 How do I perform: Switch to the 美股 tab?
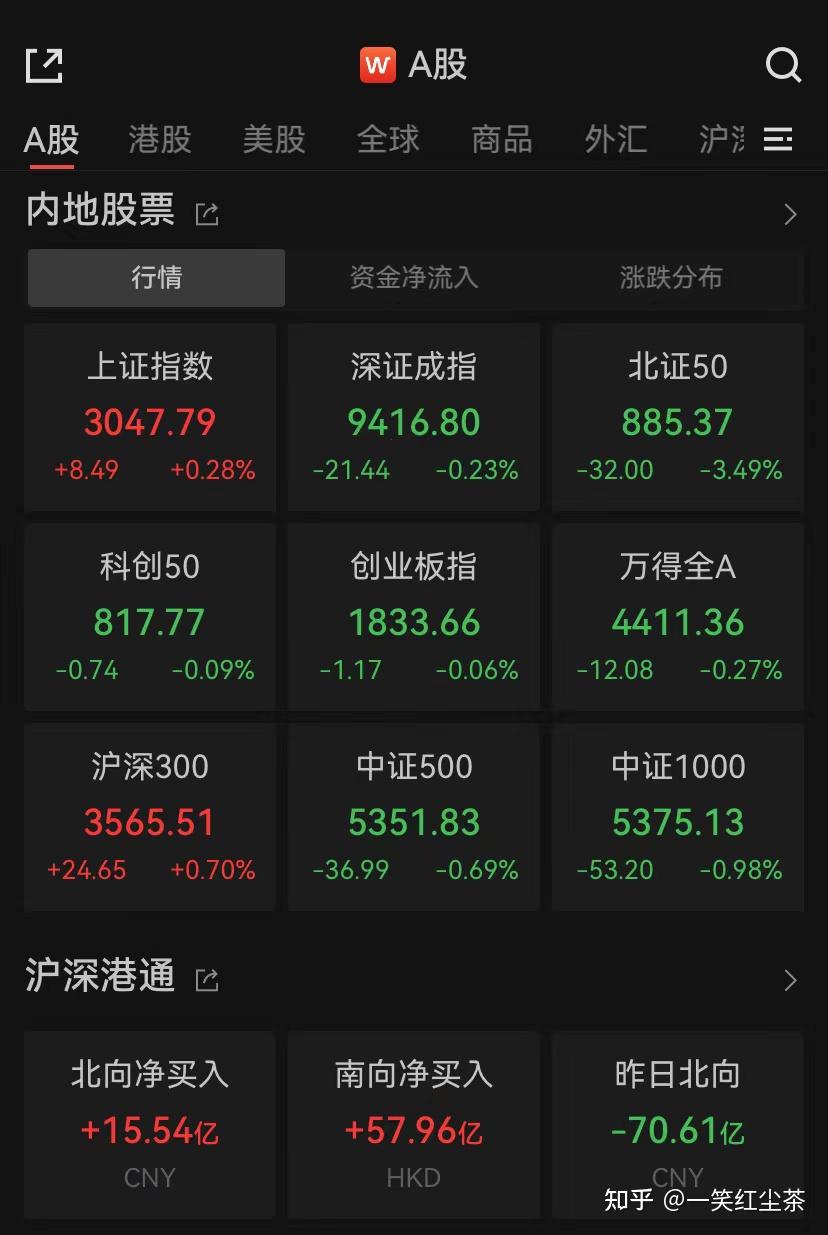point(274,139)
